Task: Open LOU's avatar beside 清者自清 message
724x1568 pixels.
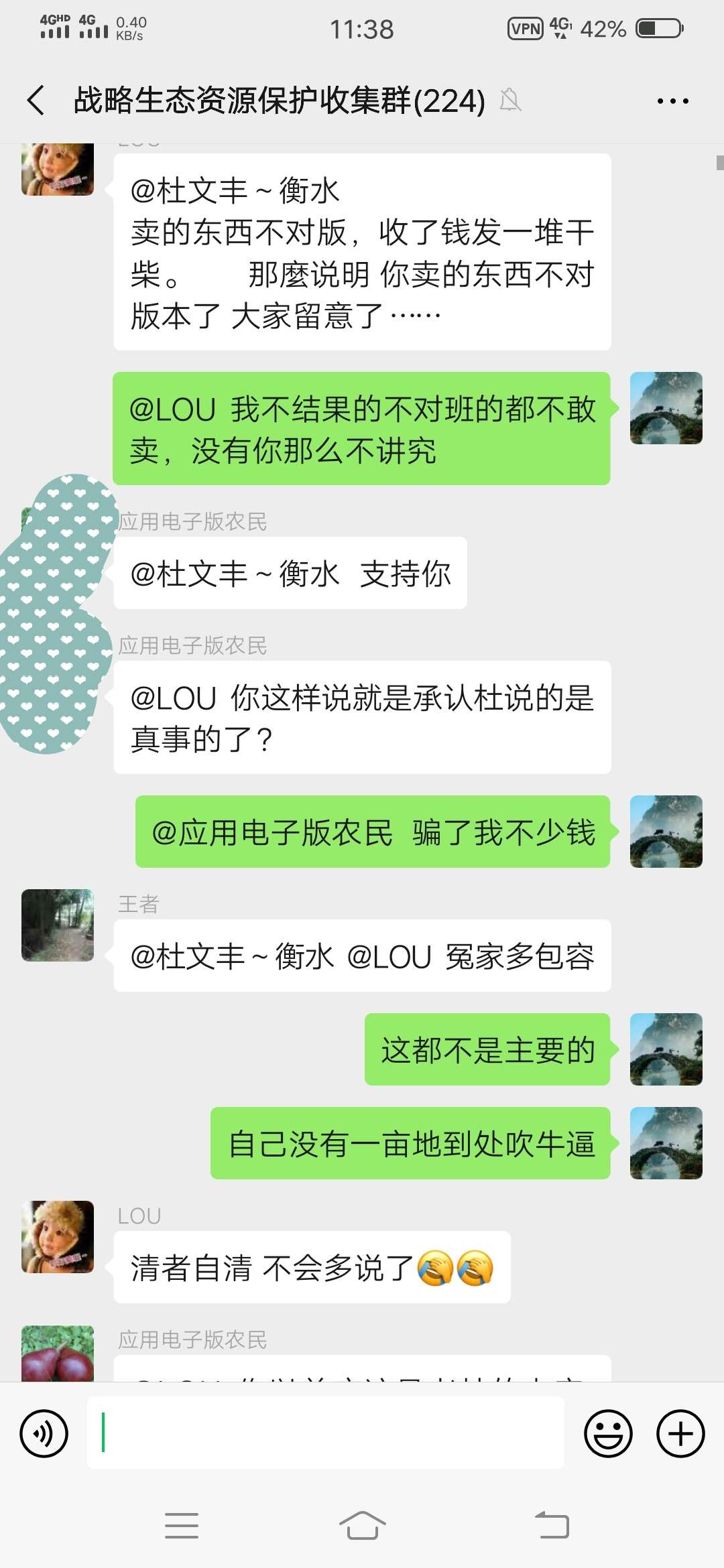Action: (x=58, y=1237)
